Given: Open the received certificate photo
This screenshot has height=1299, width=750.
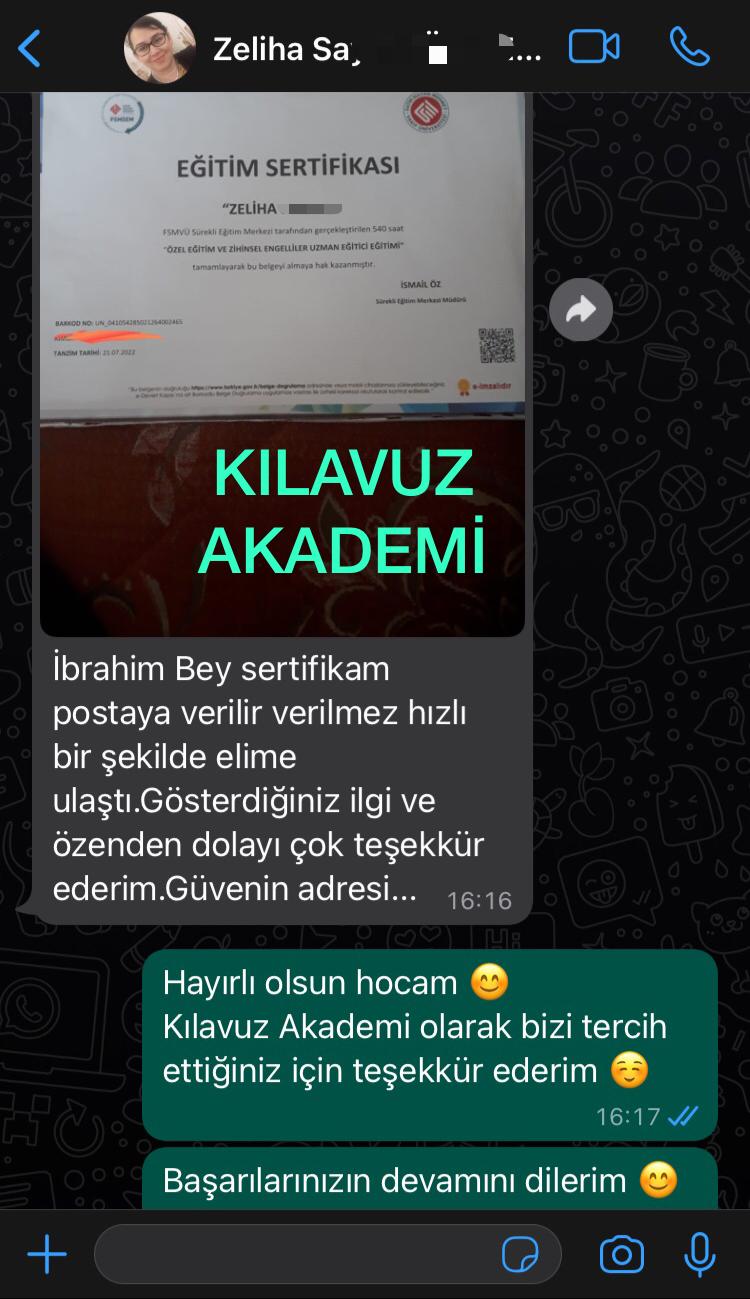Looking at the screenshot, I should 282,360.
